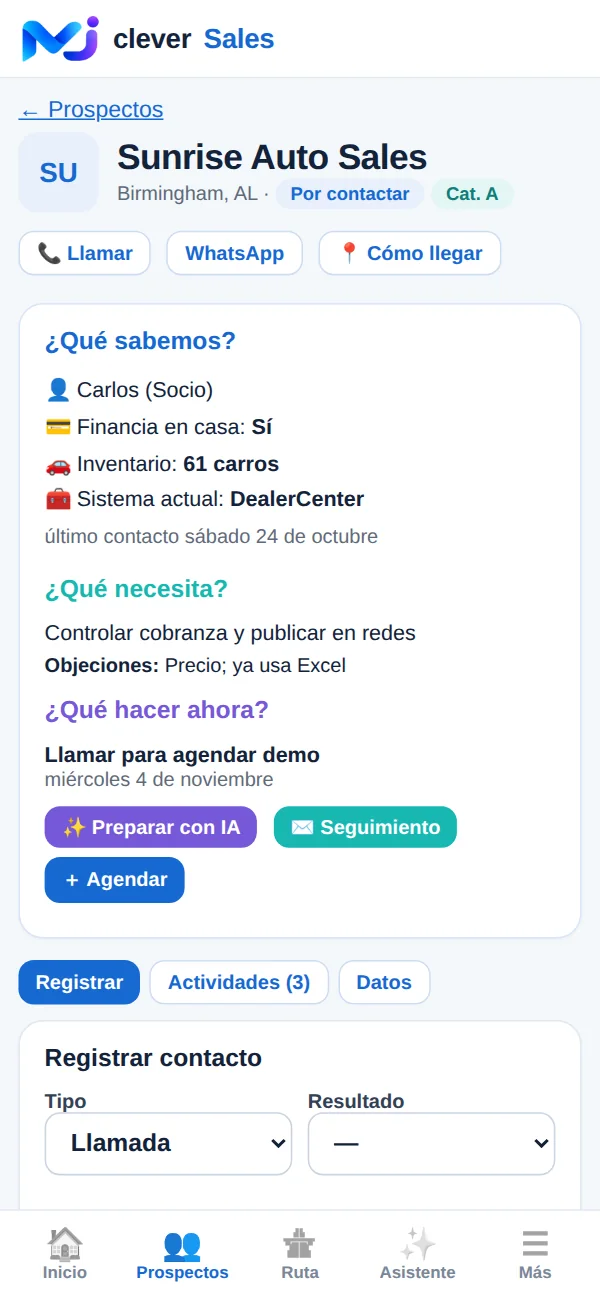Viewport: 600px width, 1298px height.
Task: Go to Inicio in bottom navigation
Action: pos(65,1254)
